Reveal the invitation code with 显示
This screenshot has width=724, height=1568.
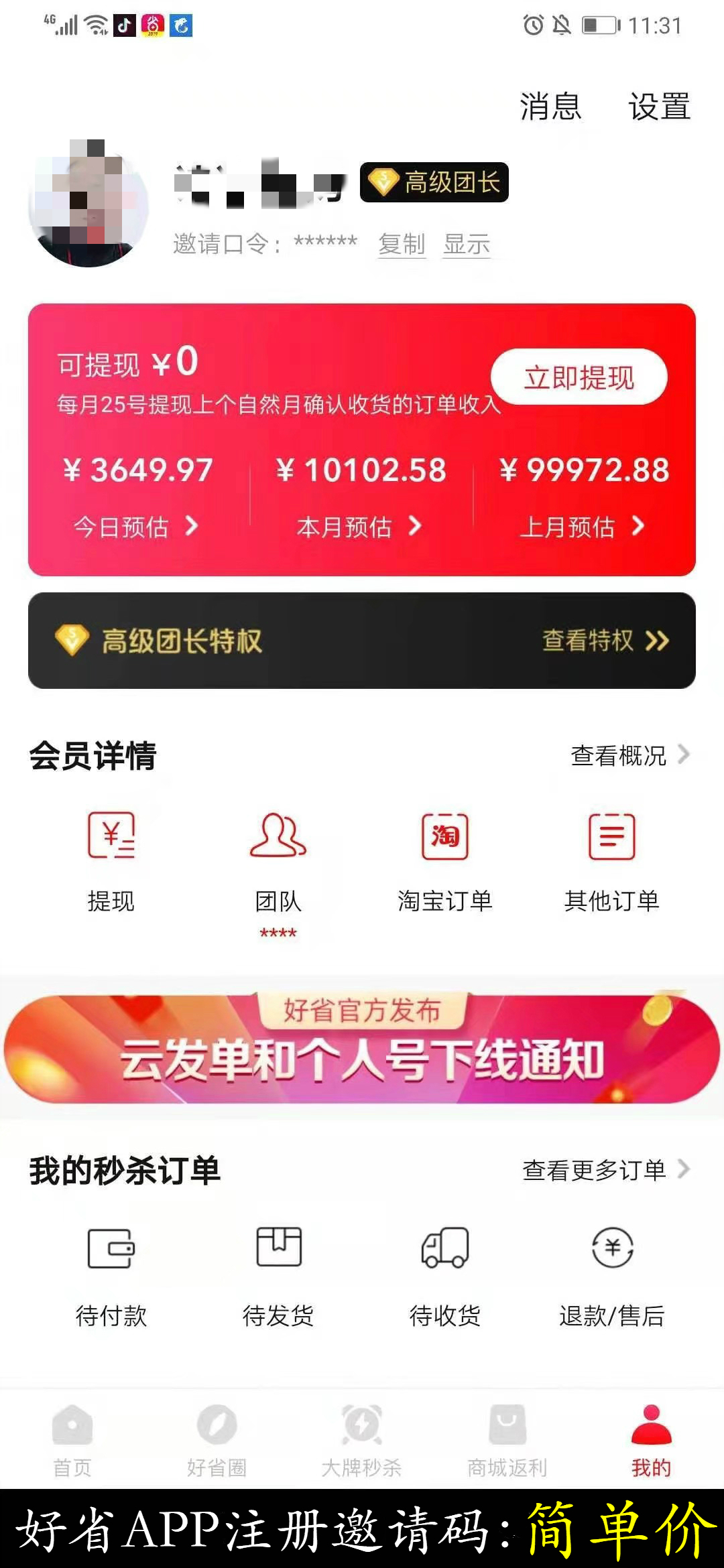tap(467, 245)
